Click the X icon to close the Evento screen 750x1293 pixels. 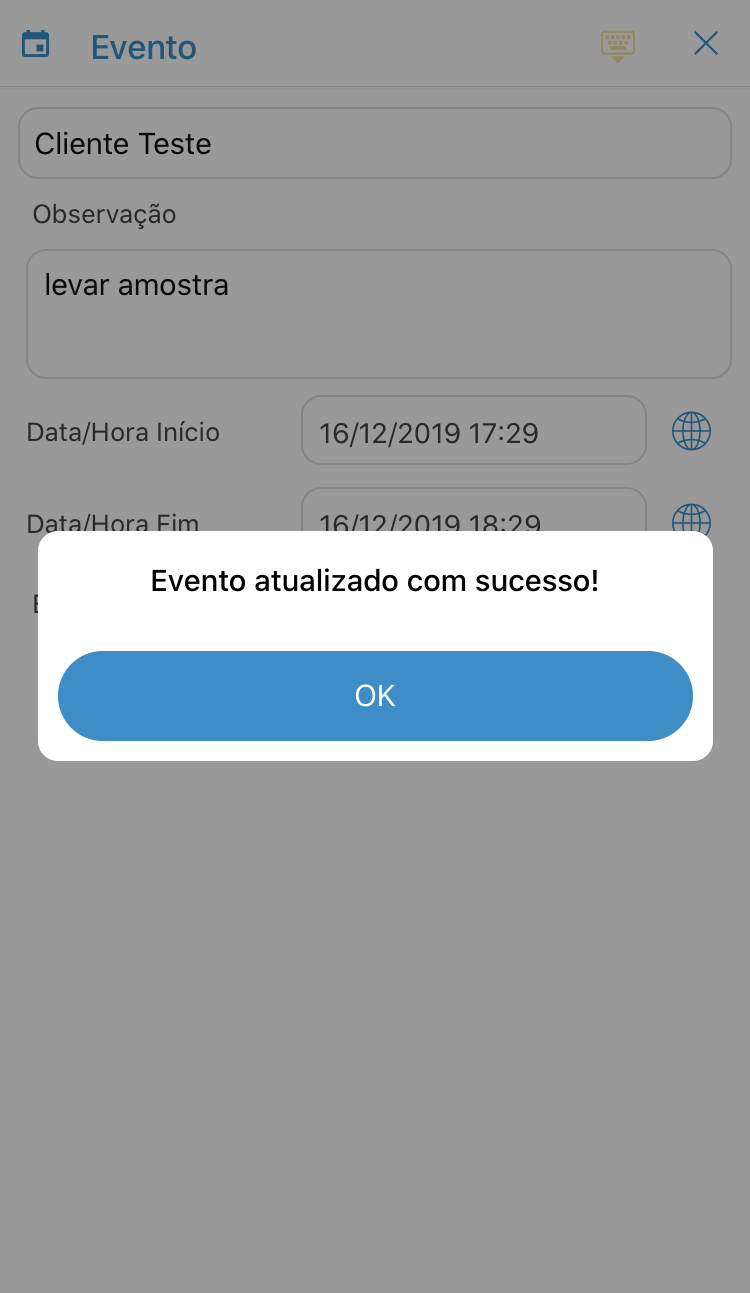pos(706,43)
